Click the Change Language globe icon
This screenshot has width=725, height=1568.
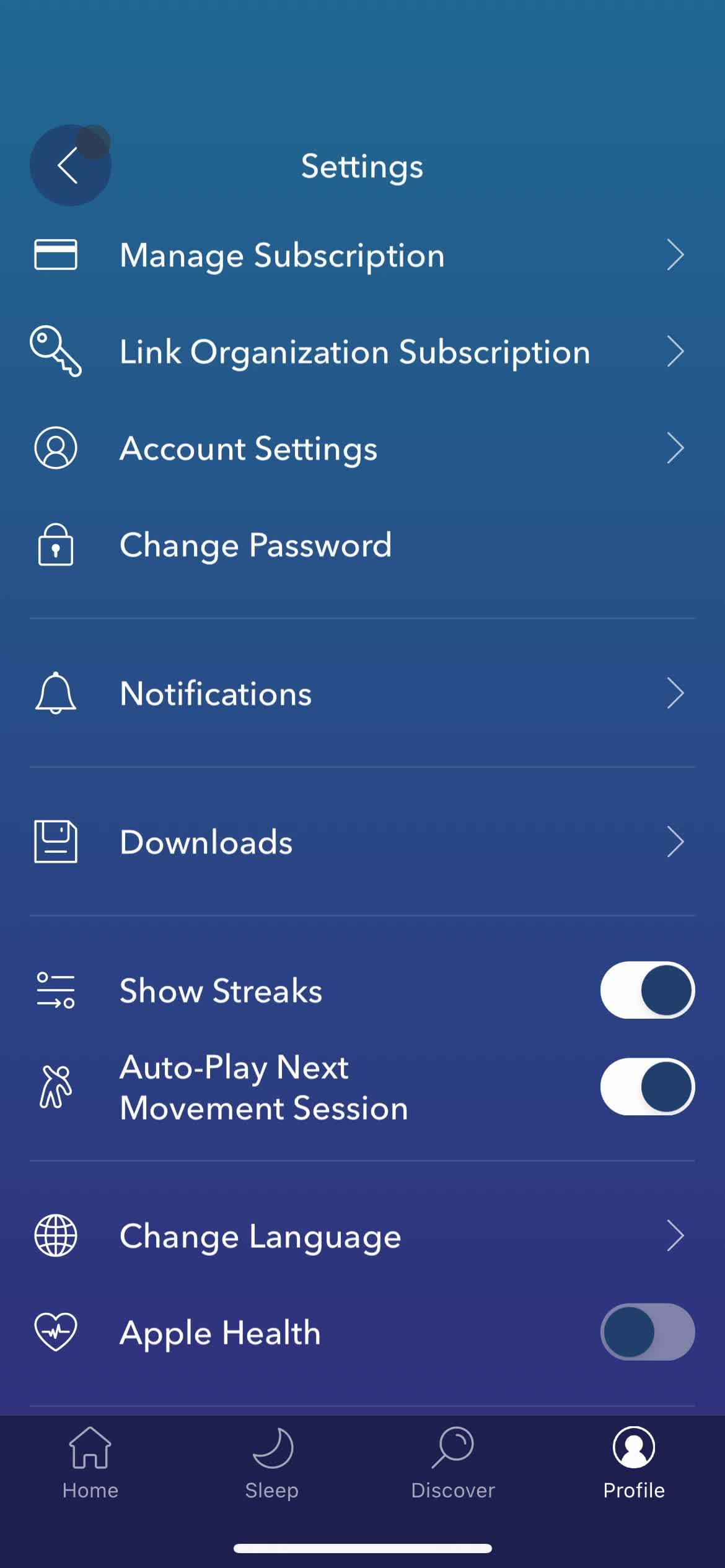point(55,1235)
